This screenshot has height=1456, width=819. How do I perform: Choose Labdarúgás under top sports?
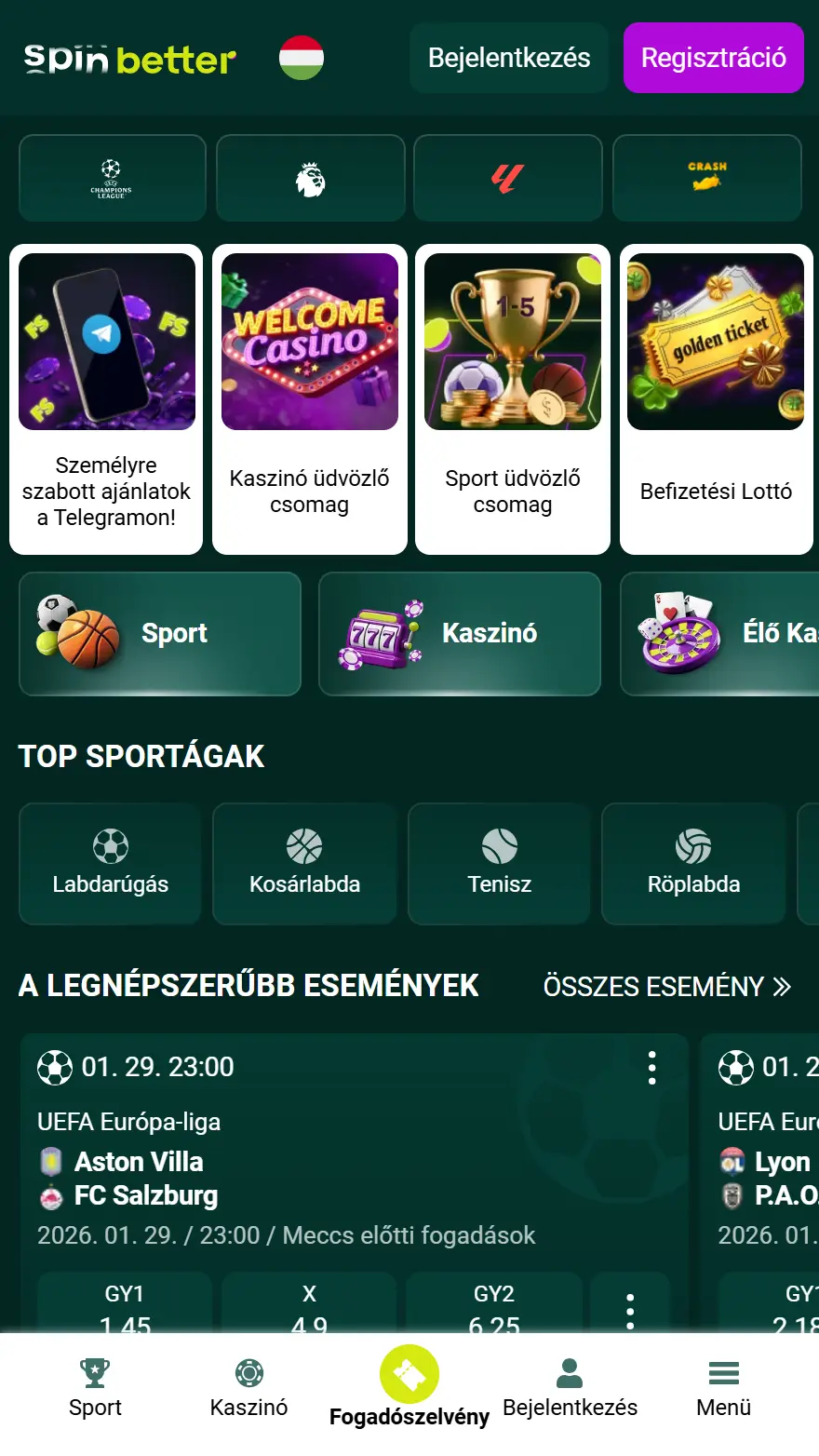coord(111,864)
